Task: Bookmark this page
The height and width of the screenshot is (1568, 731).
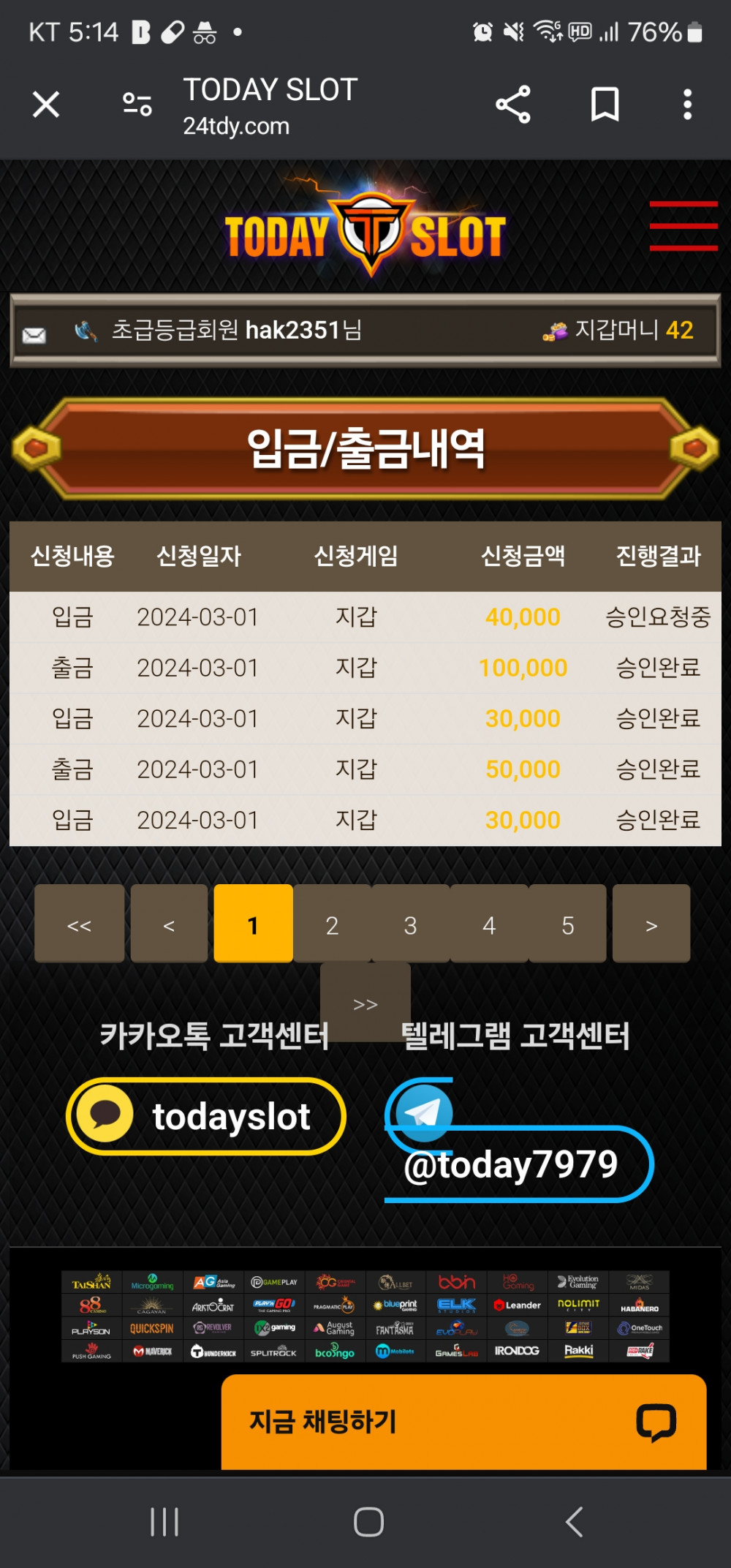Action: tap(605, 105)
